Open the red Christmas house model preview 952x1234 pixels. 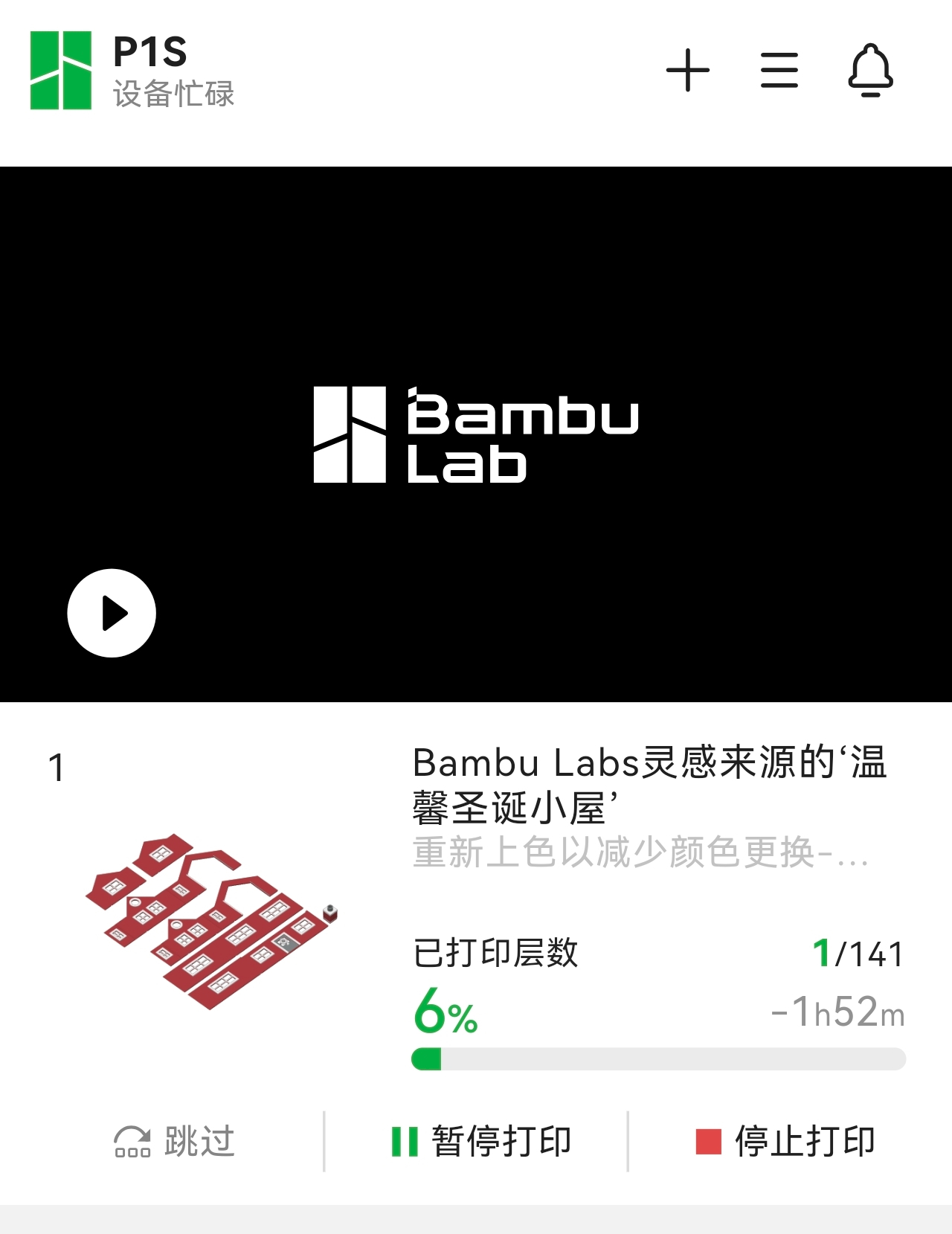tap(212, 921)
